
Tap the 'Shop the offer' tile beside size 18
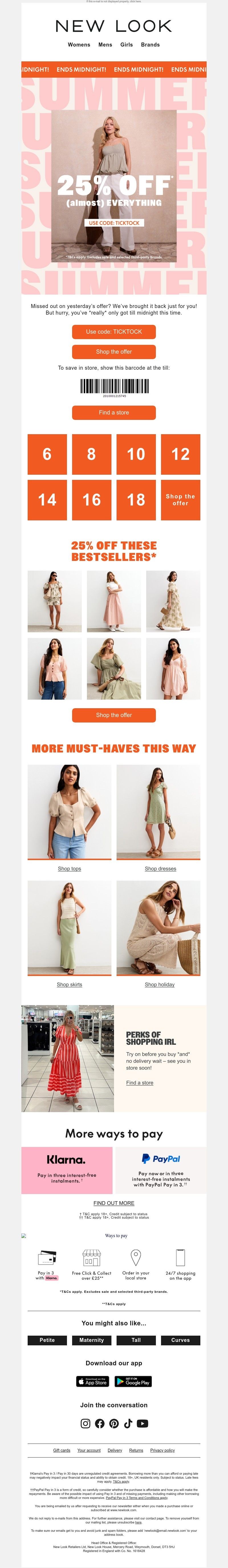click(x=181, y=500)
